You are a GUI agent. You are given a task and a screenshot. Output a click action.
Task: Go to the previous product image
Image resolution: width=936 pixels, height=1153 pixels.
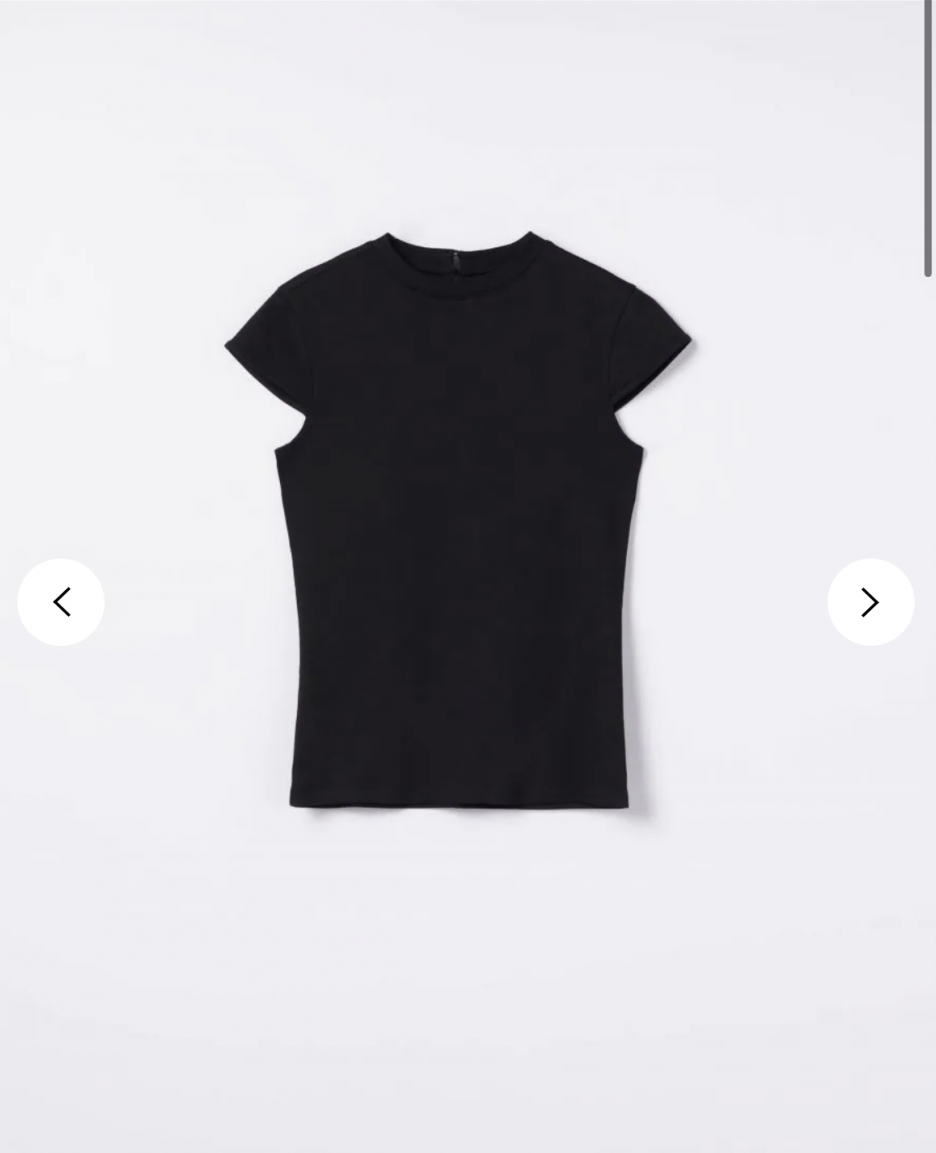pos(61,602)
